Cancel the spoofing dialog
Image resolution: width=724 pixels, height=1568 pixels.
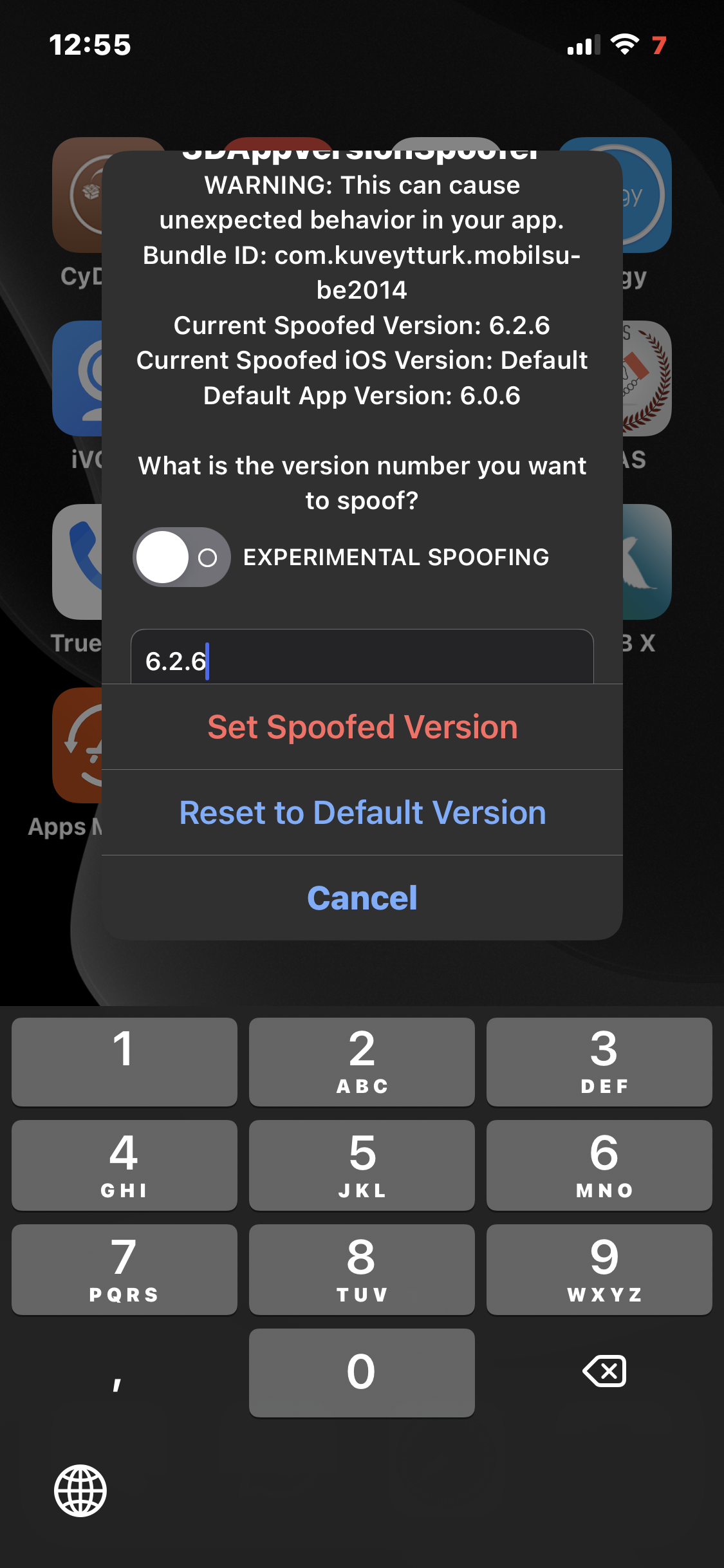coord(362,898)
